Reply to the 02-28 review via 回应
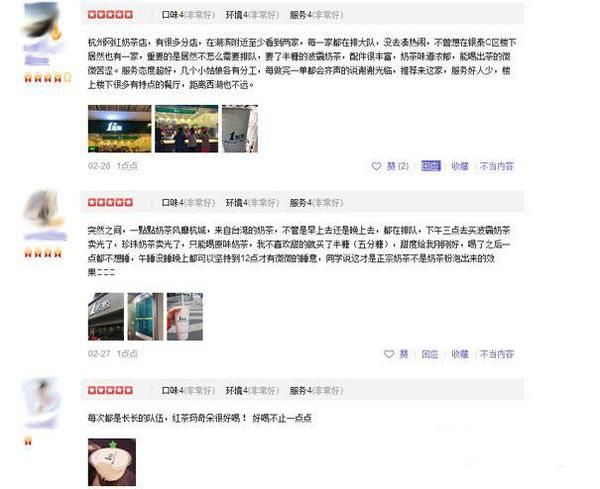600x489 pixels. click(x=430, y=166)
